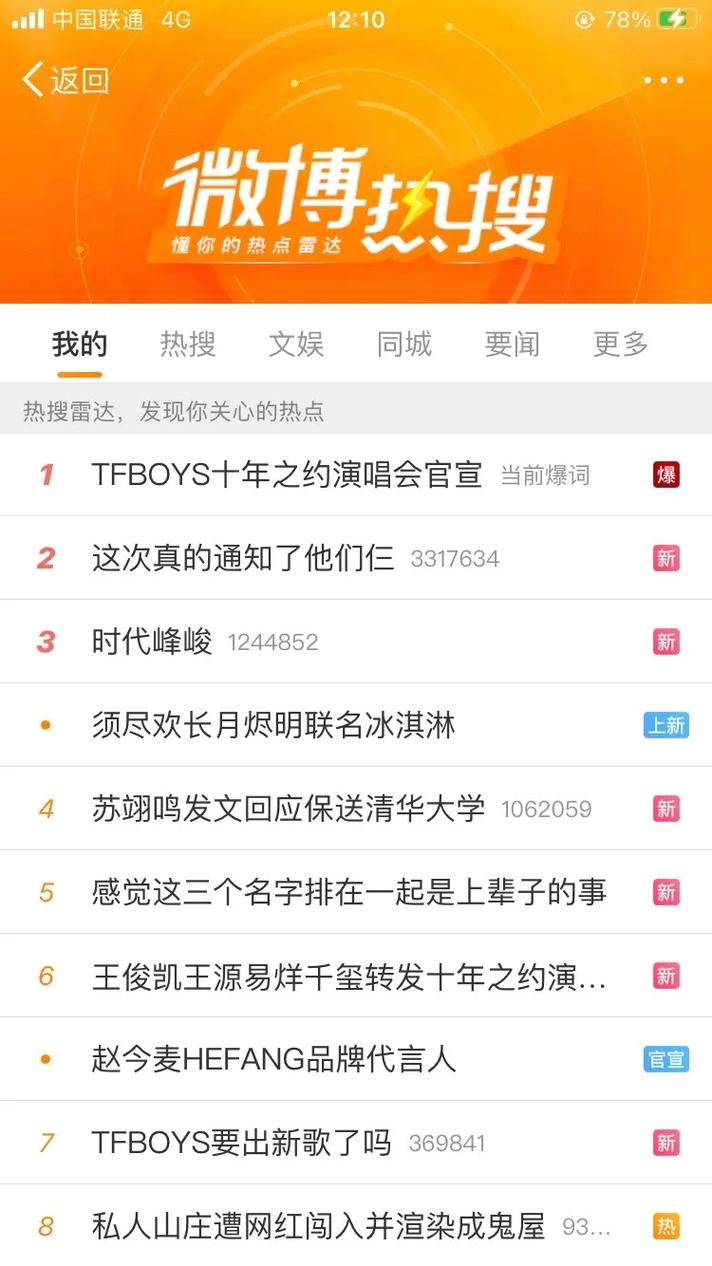Viewport: 712px width, 1266px height.
Task: Tap the 更多 tab
Action: [621, 344]
